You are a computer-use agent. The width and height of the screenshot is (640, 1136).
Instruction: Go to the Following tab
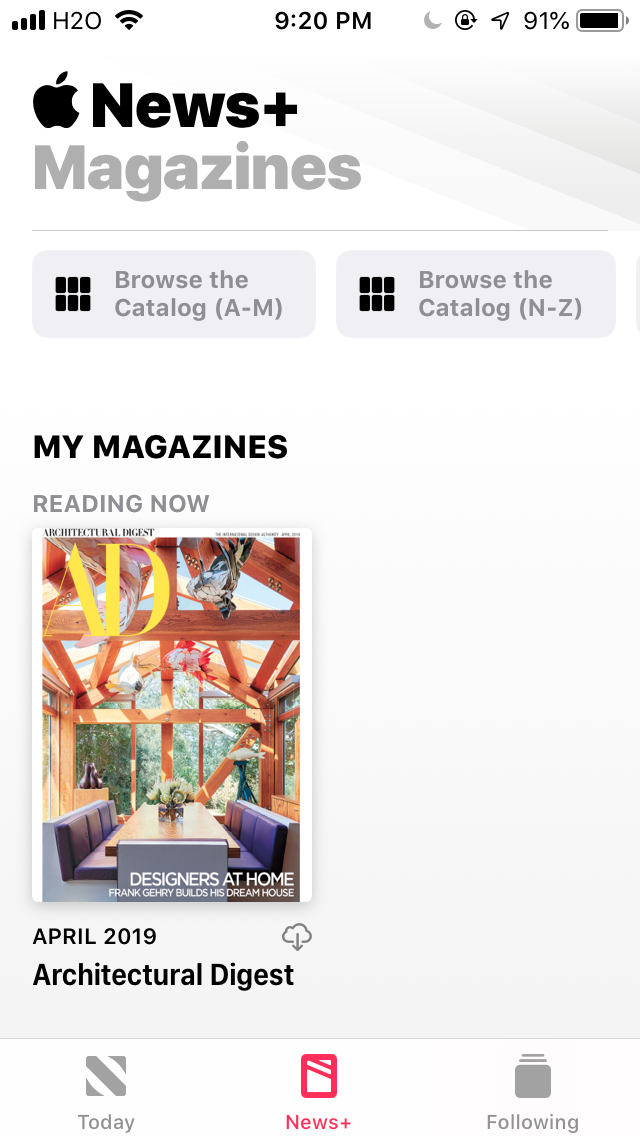[532, 1092]
